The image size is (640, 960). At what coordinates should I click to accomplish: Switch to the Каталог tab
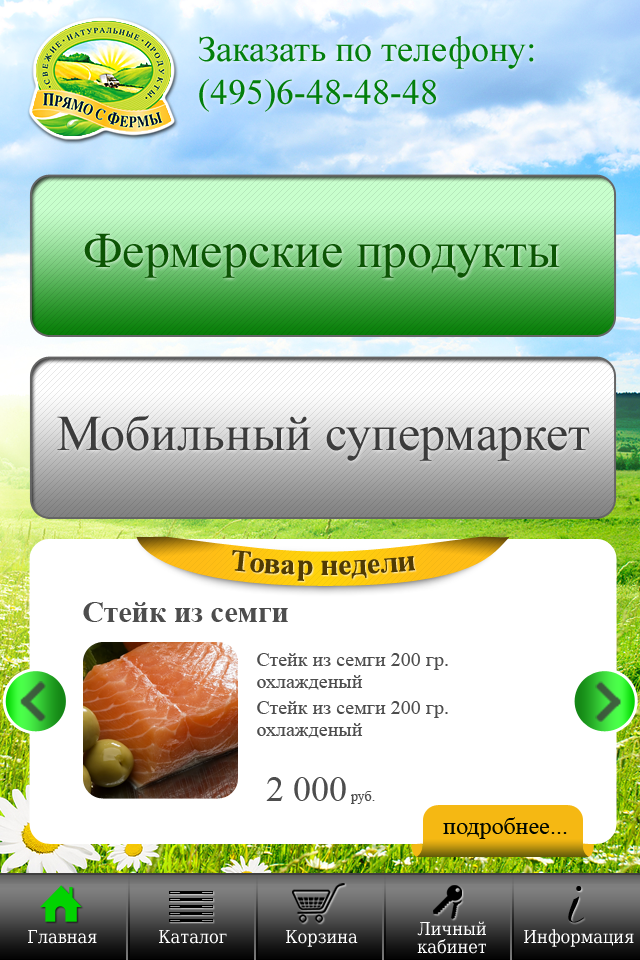click(192, 917)
